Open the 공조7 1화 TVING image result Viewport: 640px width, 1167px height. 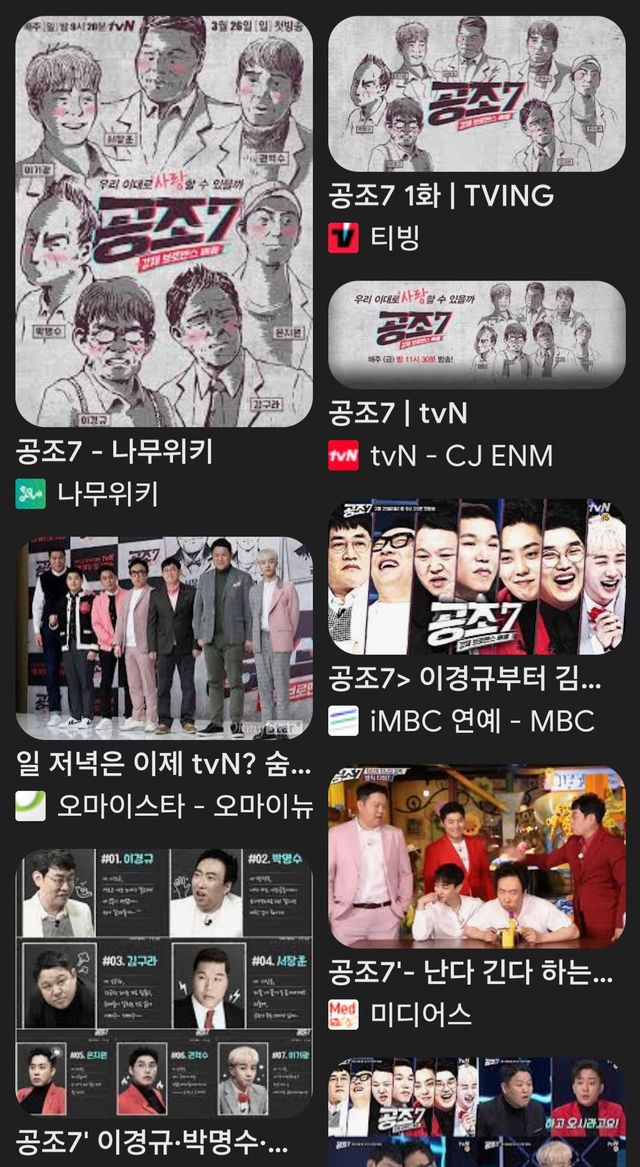coord(477,93)
